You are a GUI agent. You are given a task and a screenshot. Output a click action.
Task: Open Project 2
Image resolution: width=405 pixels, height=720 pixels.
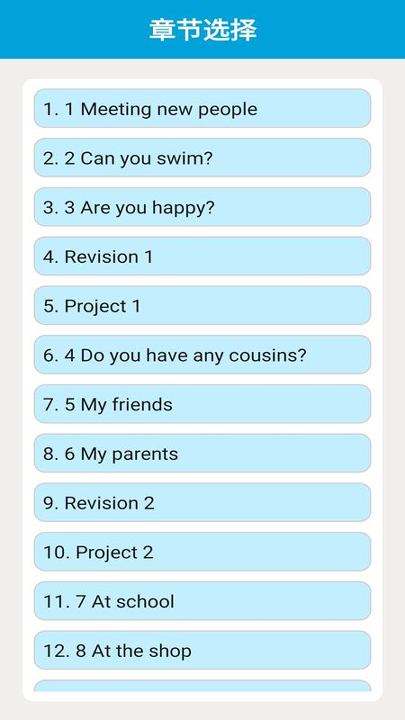click(x=202, y=551)
